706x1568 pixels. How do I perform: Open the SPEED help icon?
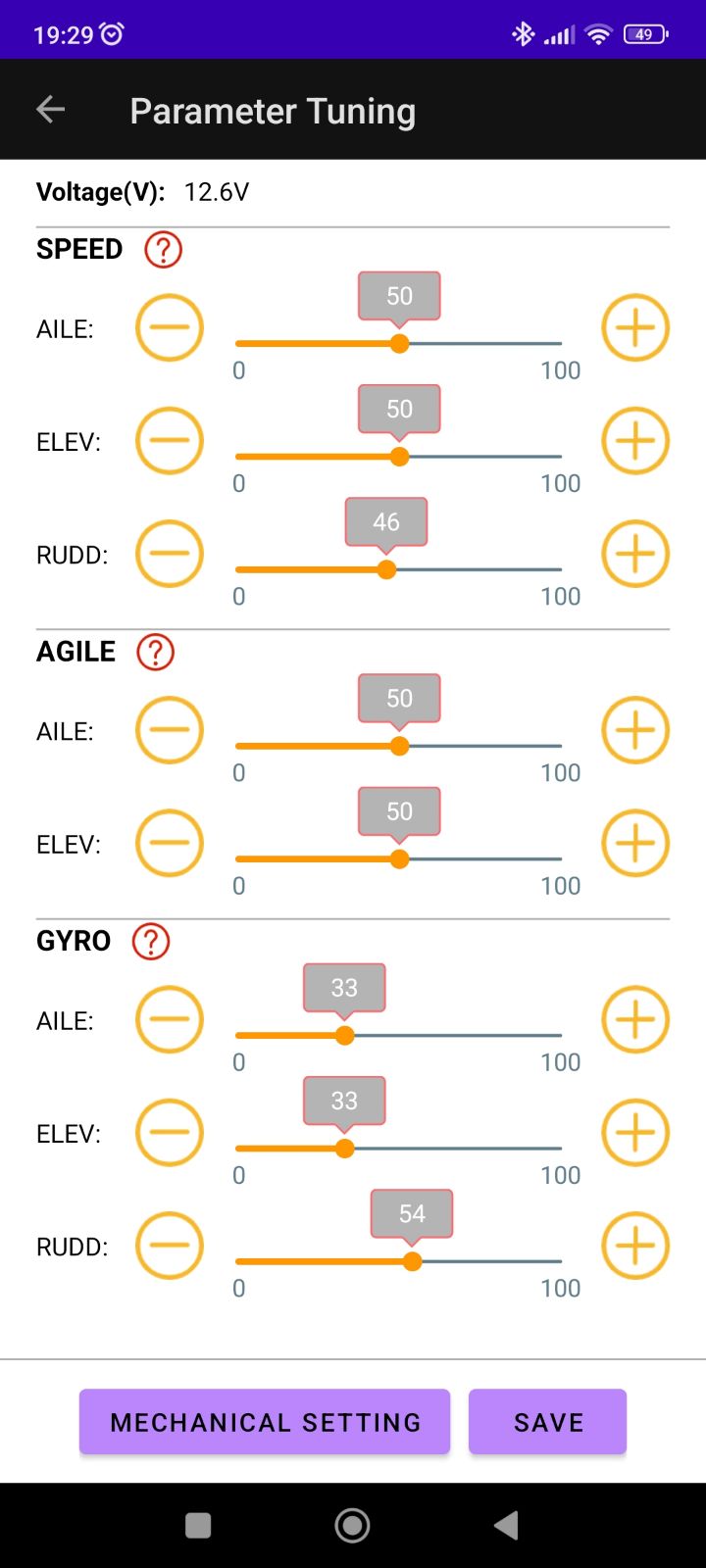point(163,249)
